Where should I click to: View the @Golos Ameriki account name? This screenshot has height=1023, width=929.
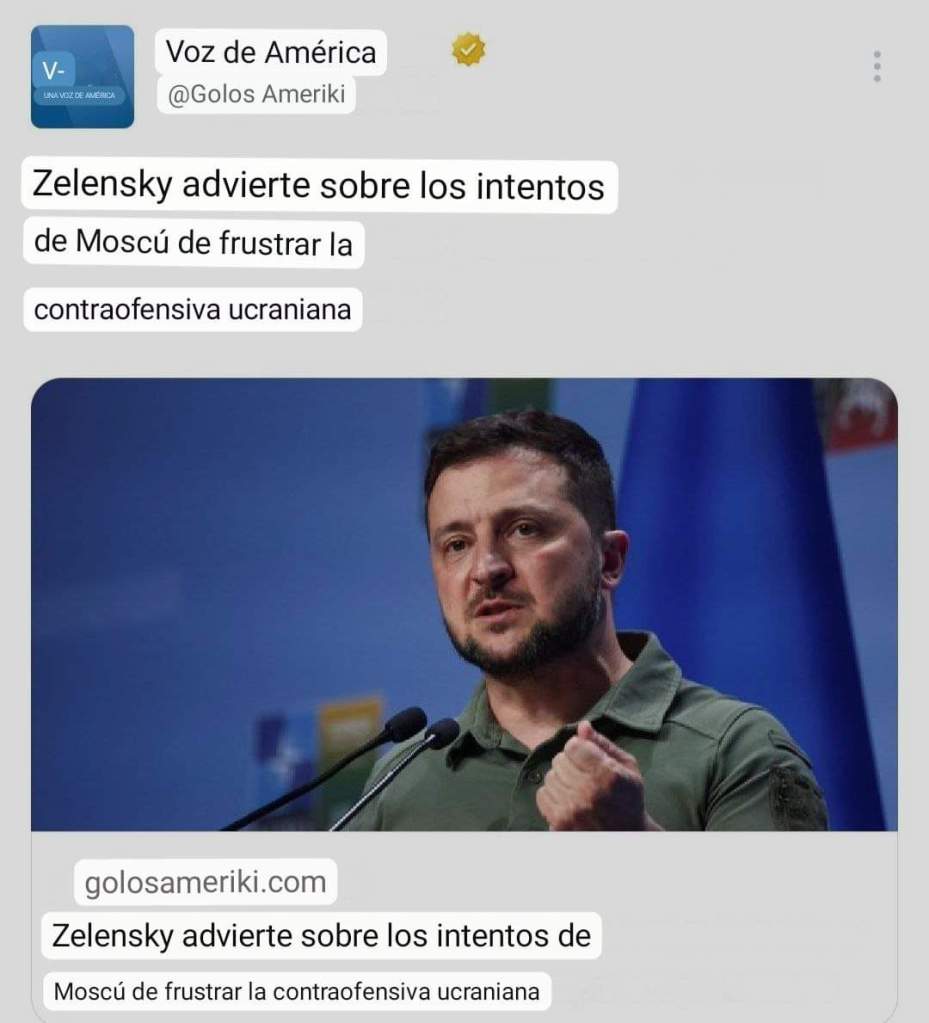click(x=256, y=95)
